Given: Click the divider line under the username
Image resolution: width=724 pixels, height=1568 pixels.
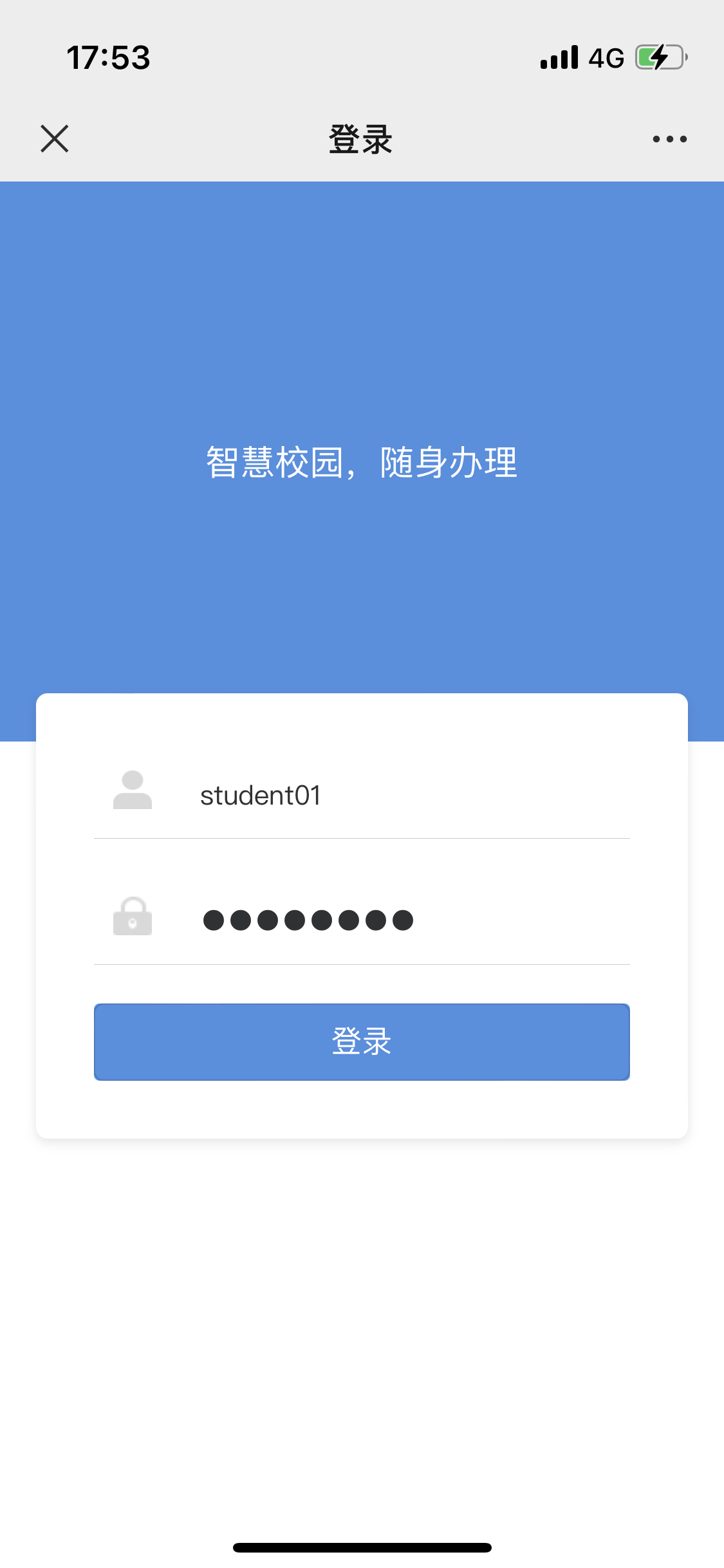Looking at the screenshot, I should tap(362, 838).
